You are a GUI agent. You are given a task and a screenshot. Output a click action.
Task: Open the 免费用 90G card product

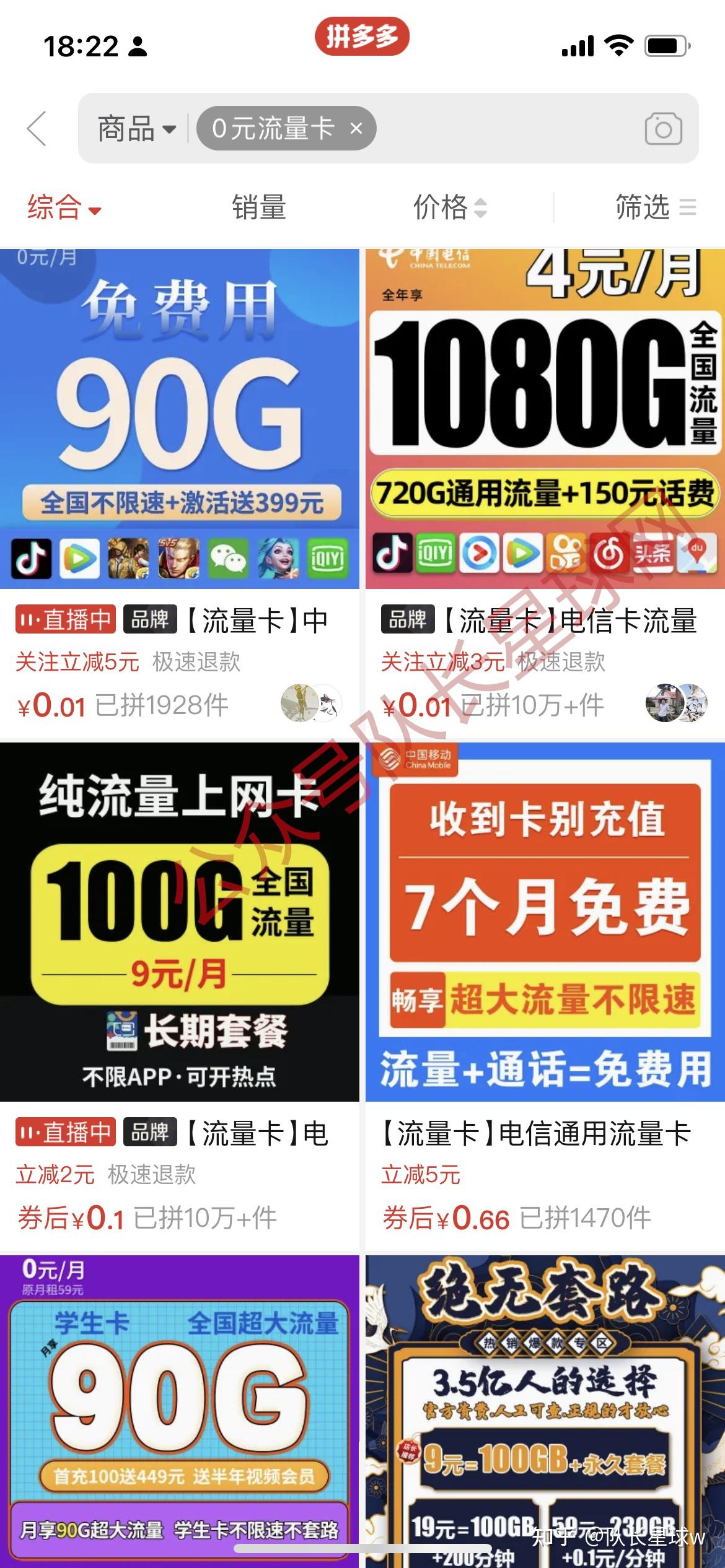(180, 495)
